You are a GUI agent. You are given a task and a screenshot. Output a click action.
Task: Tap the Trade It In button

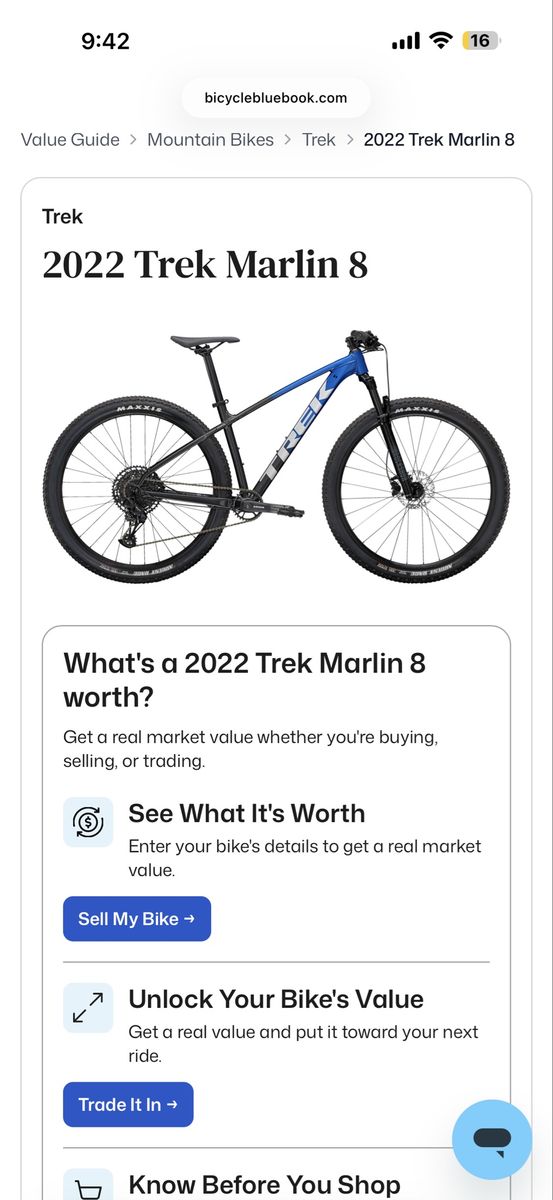128,1105
